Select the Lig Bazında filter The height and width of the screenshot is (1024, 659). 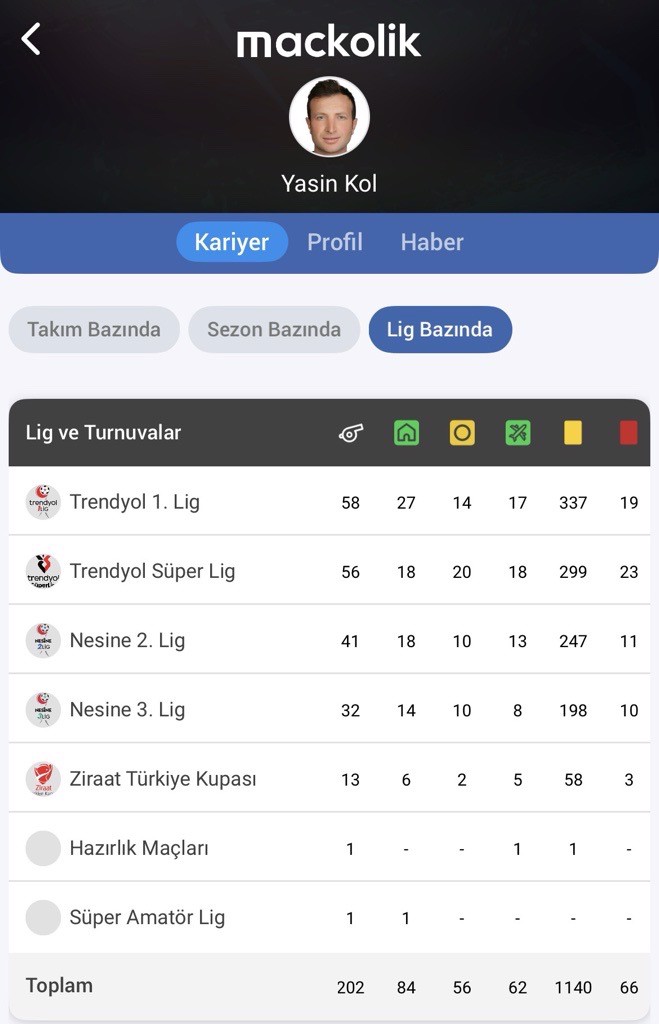point(440,329)
